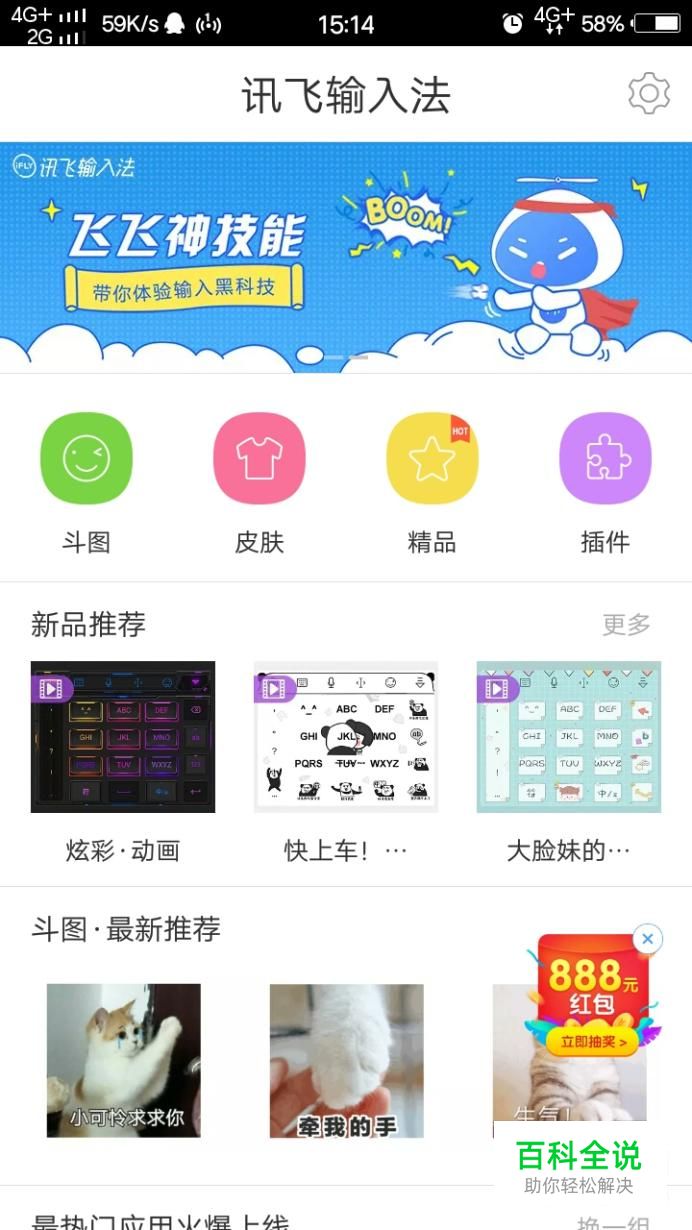Open the 飞飞神技能 banner
Screen dimensions: 692x1230
(346, 256)
